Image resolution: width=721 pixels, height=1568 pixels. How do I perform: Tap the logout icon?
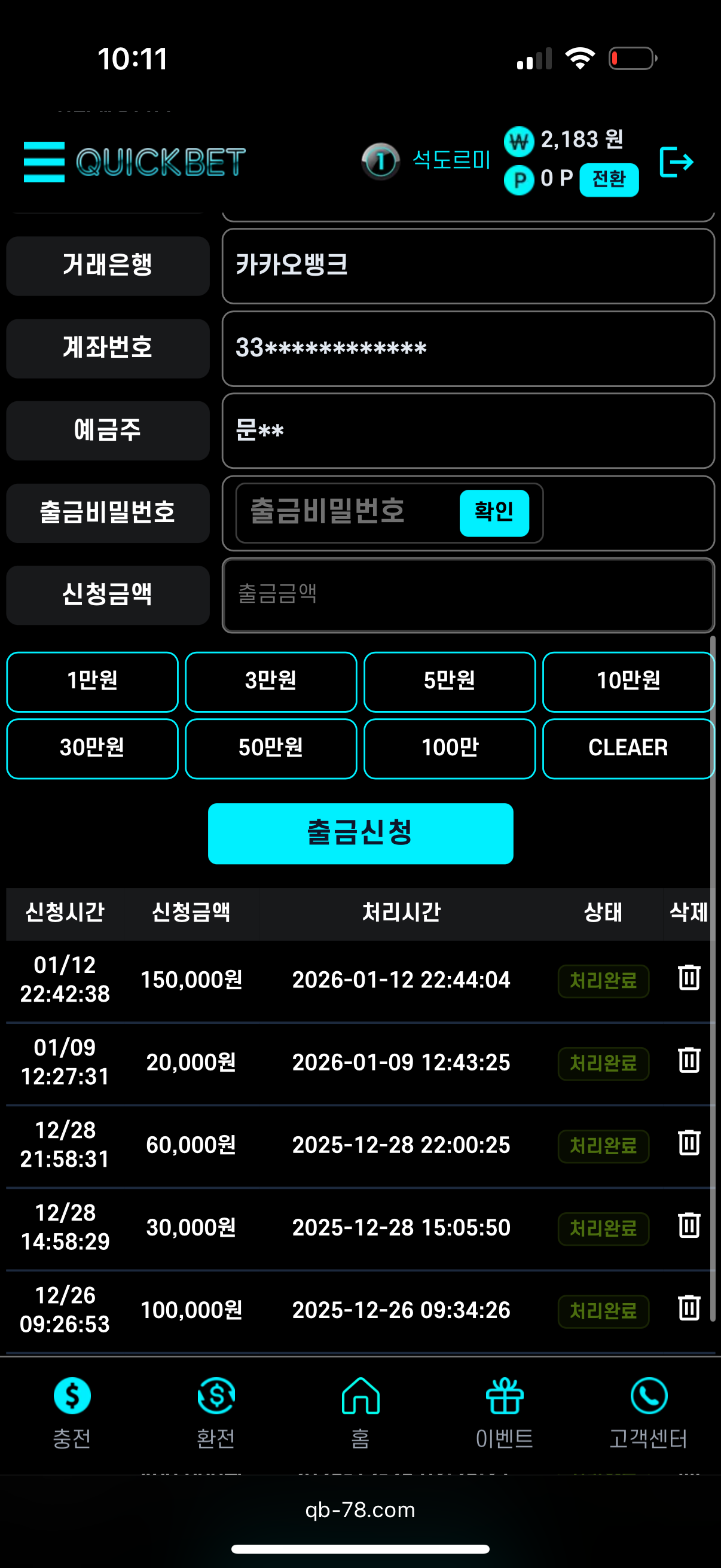point(676,162)
